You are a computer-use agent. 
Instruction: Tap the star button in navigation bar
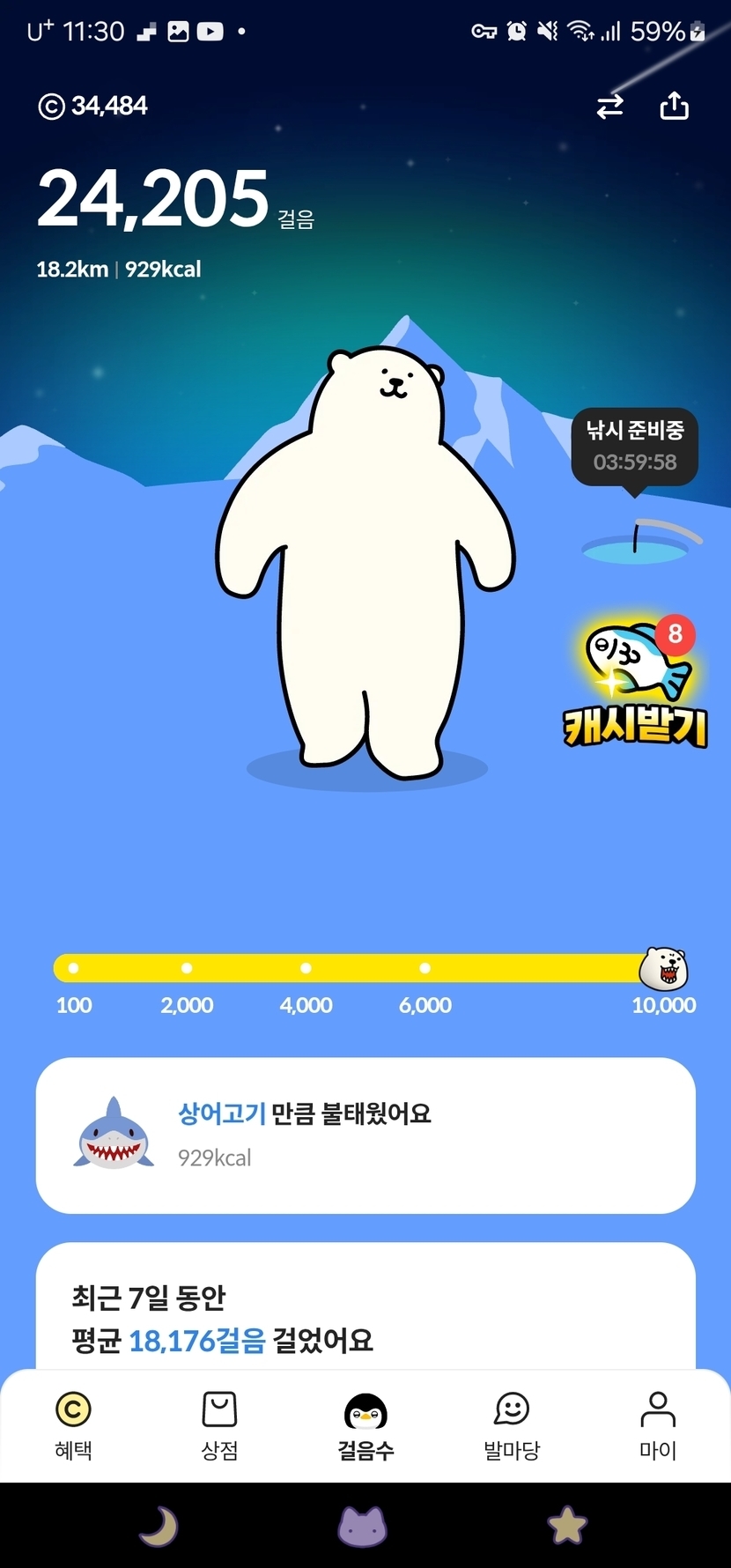[x=567, y=1526]
